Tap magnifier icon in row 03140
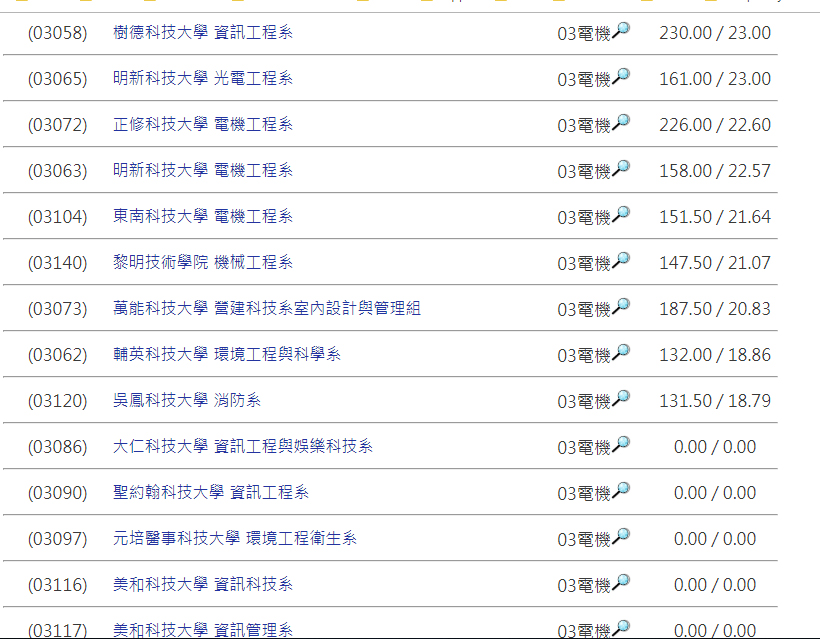Screen dimensions: 820x639 621,260
